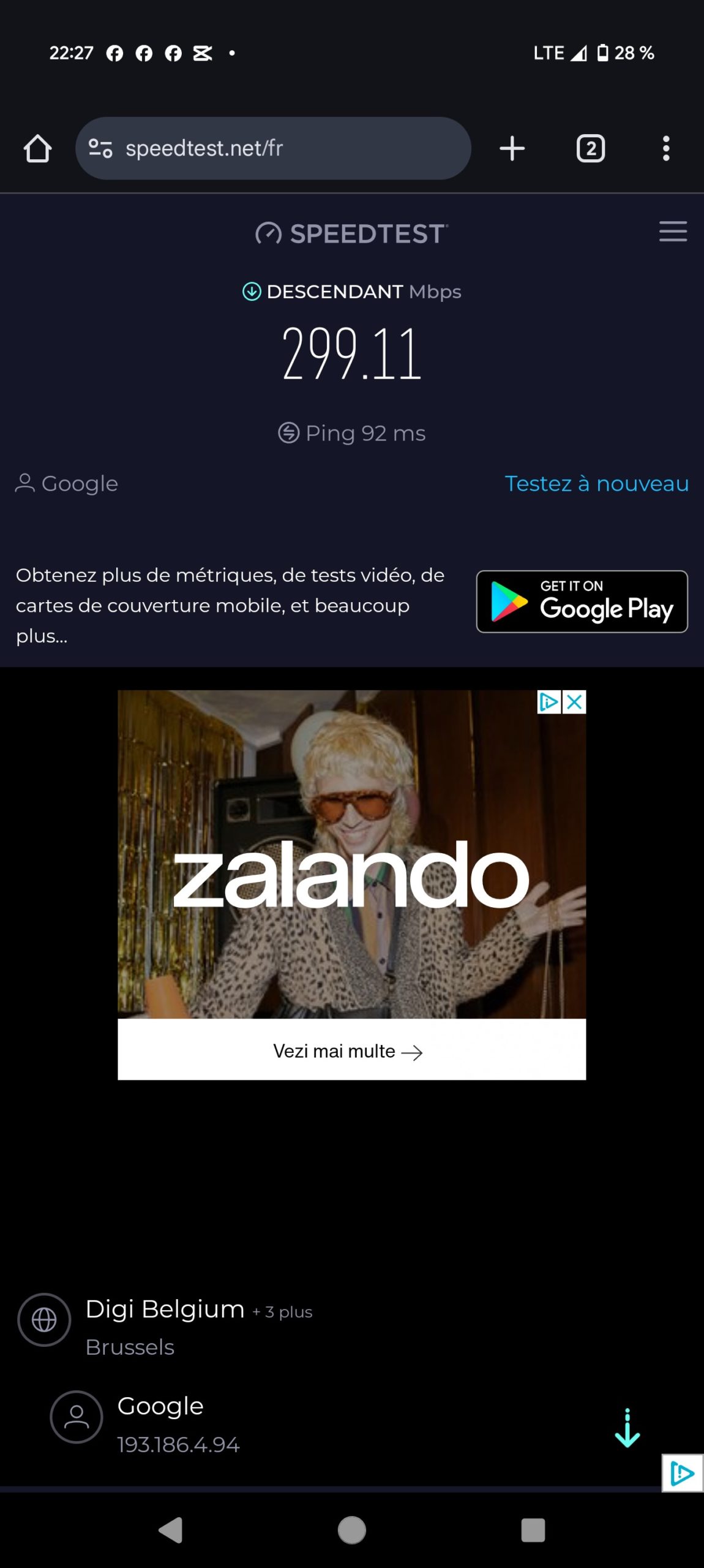Tap the teal down arrow
The height and width of the screenshot is (1568, 704).
pos(627,1428)
